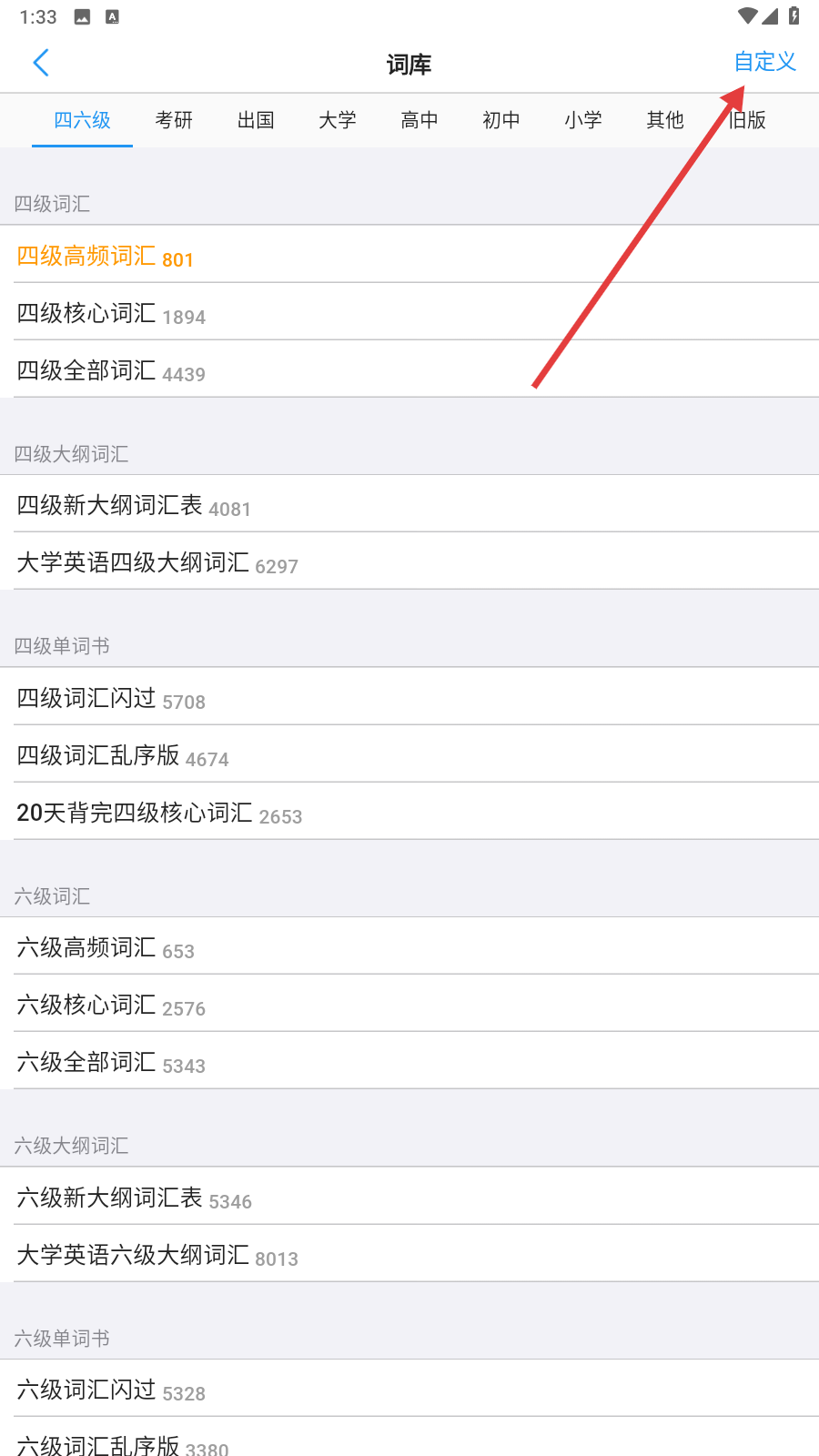Open the 初中 tab
The height and width of the screenshot is (1456, 819).
tap(501, 120)
